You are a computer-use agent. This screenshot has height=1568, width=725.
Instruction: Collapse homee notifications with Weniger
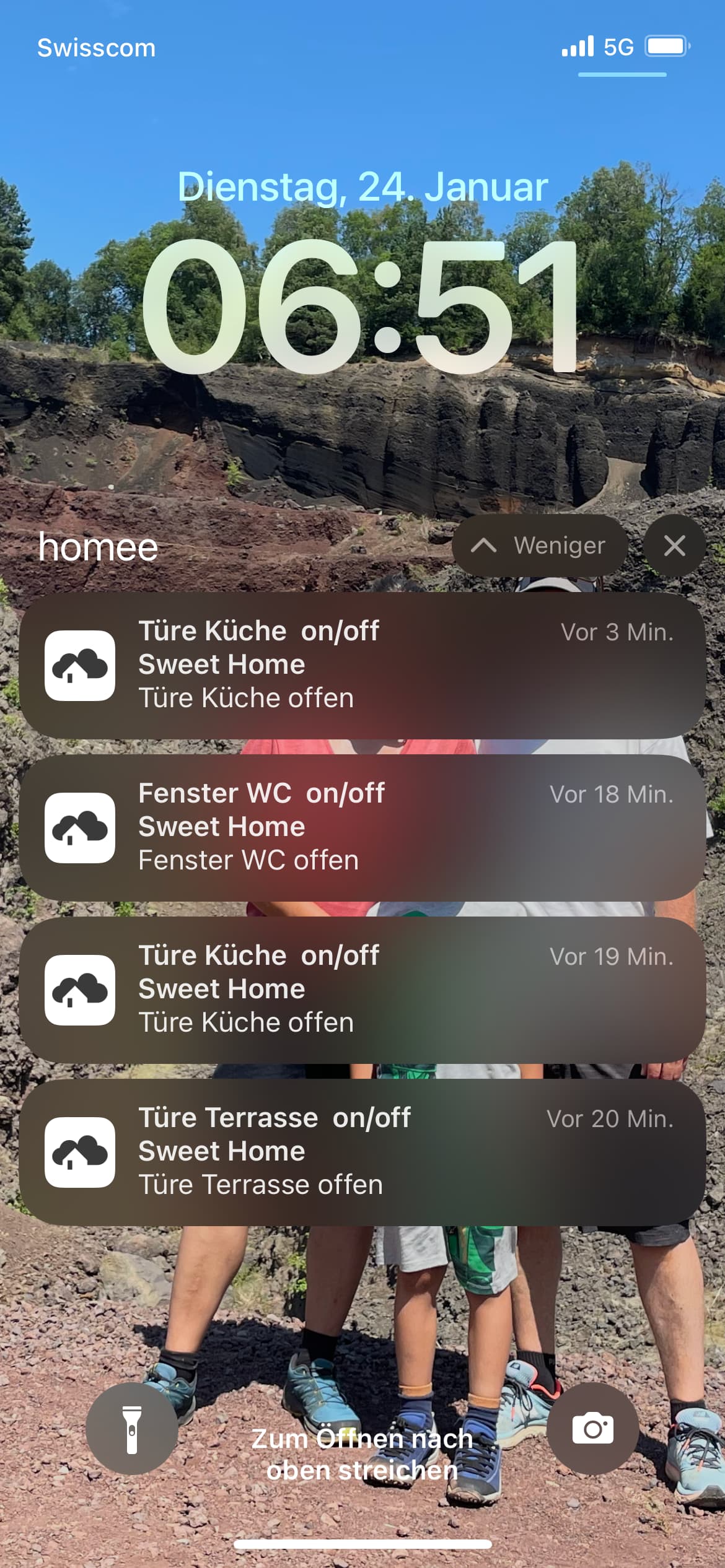[x=540, y=546]
